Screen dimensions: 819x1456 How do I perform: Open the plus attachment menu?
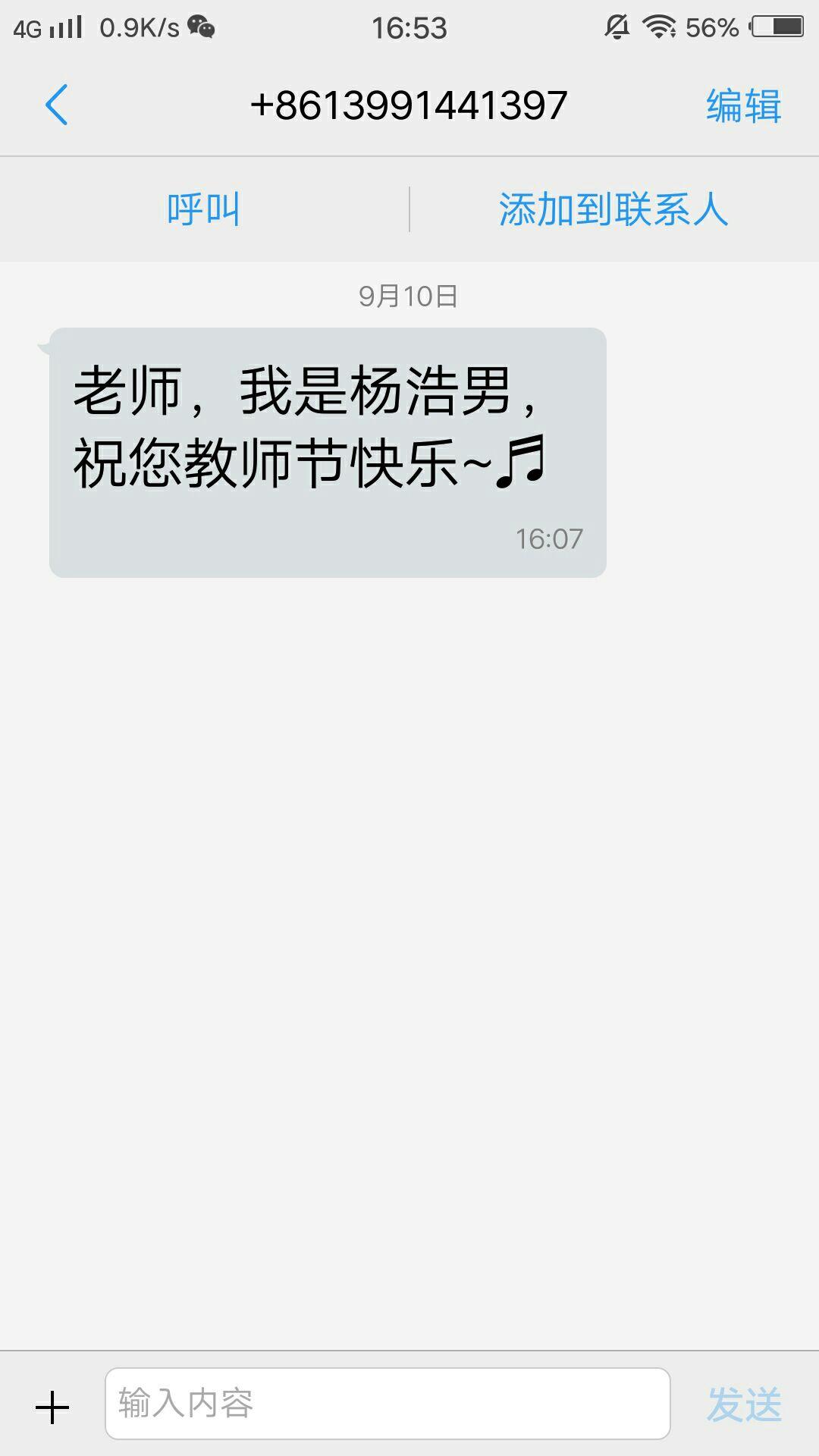pyautogui.click(x=52, y=1407)
